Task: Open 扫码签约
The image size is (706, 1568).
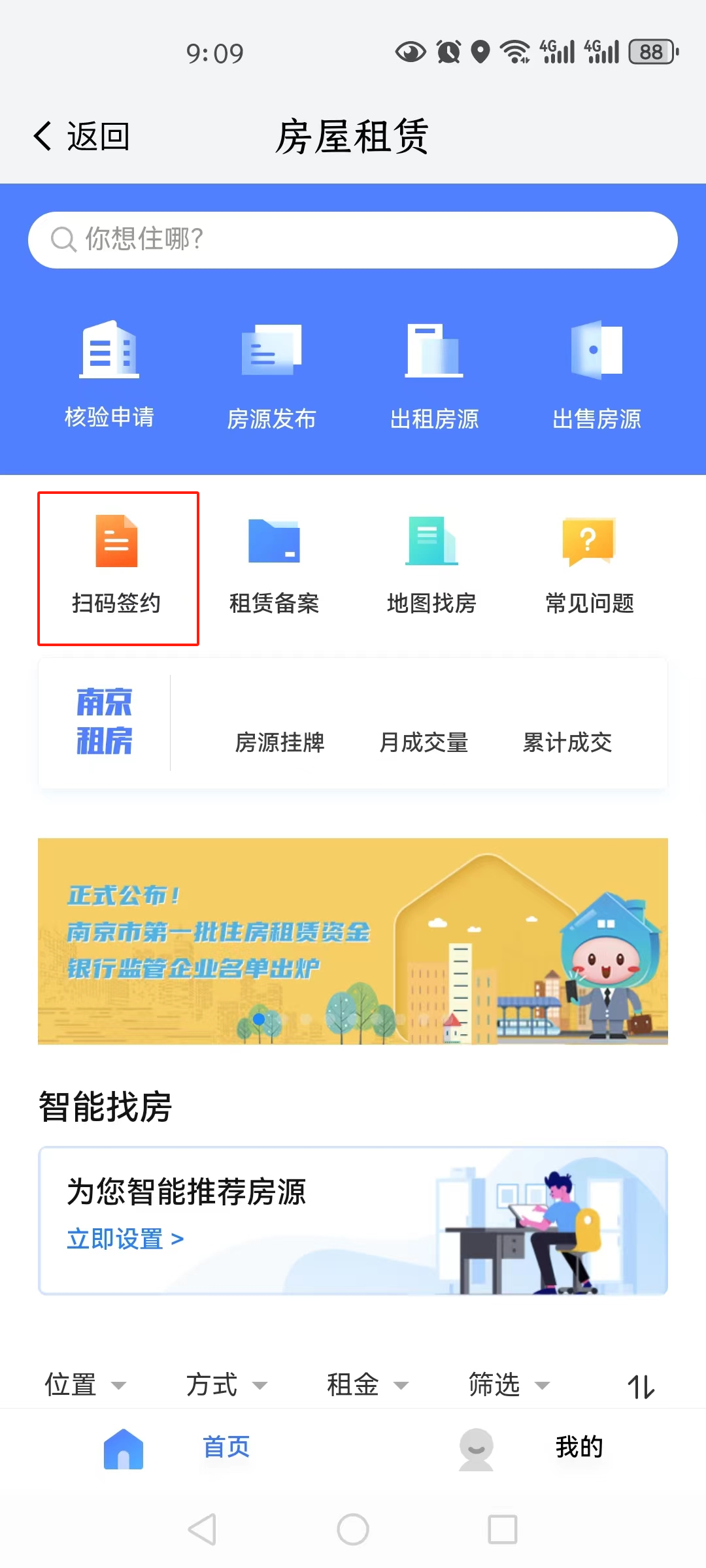Action: (117, 567)
